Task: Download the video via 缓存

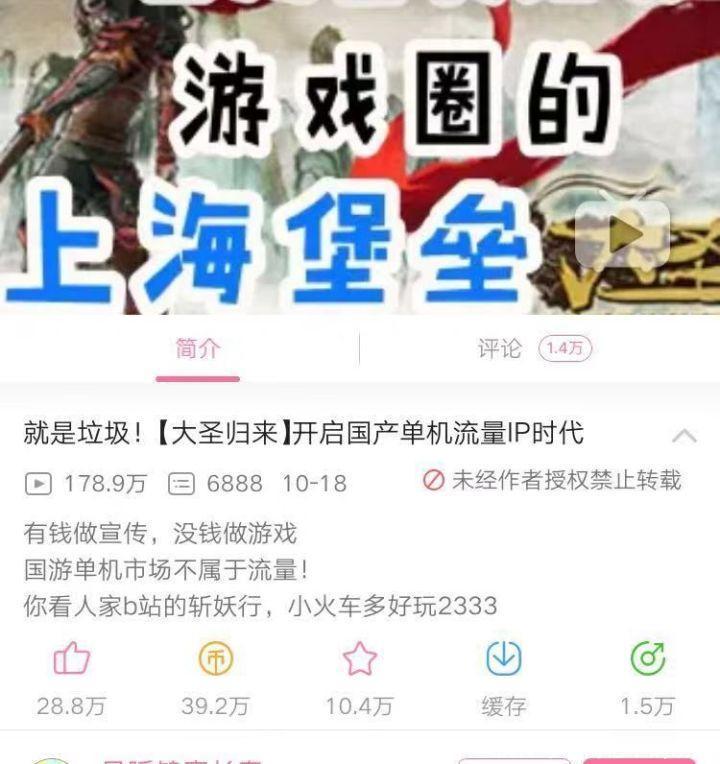Action: [503, 660]
